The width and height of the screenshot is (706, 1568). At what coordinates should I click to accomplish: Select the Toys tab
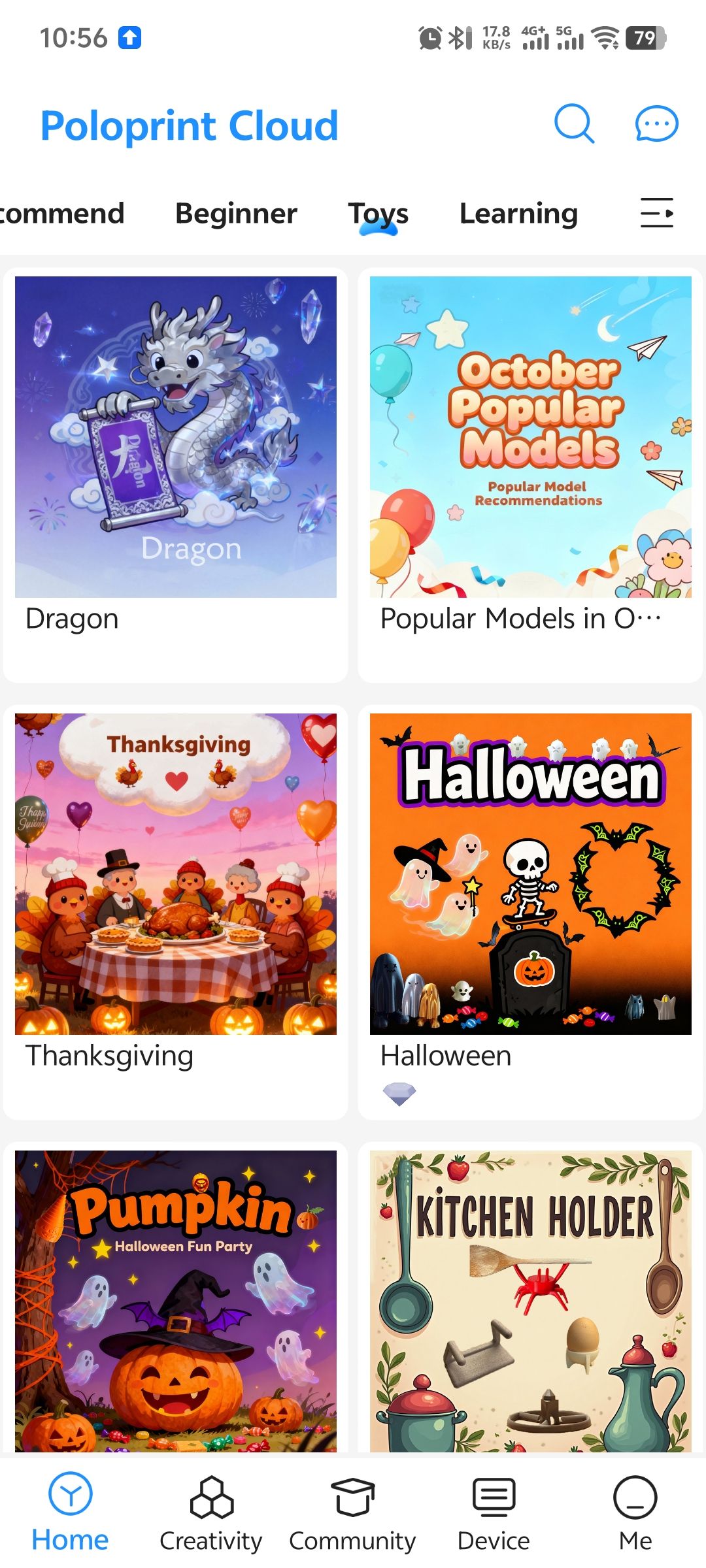tap(378, 214)
